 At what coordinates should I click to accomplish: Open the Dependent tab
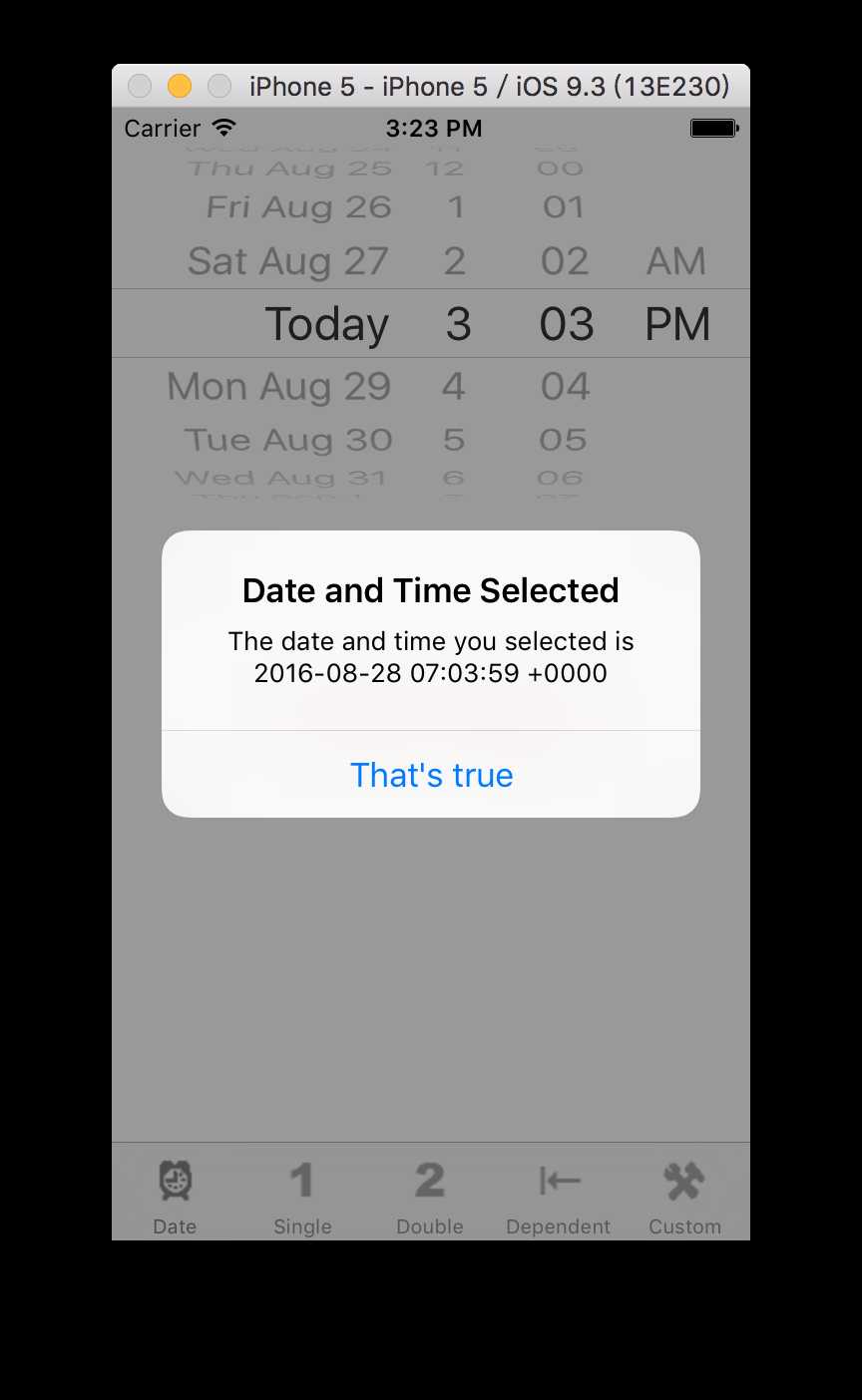point(558,1196)
